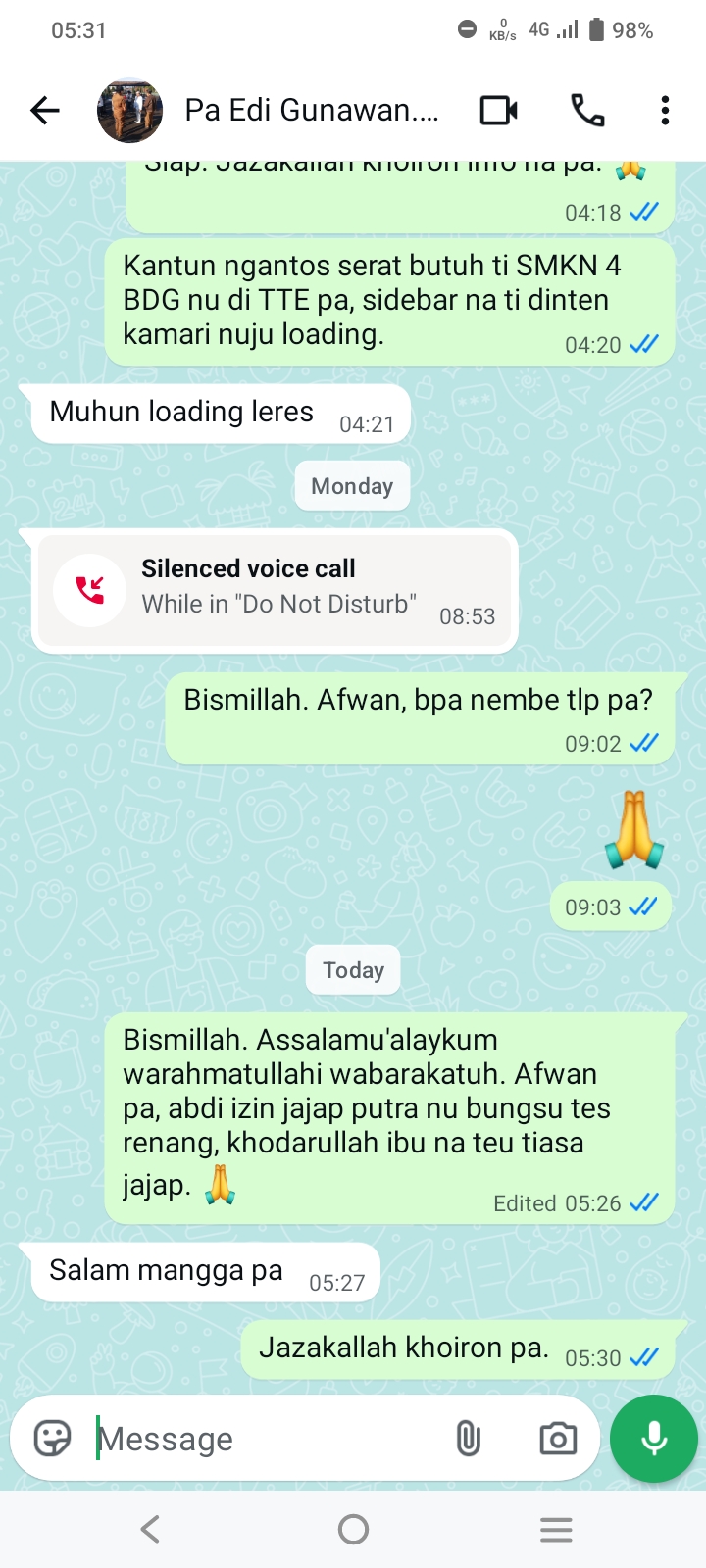Start a voice call
This screenshot has height=1568, width=706.
tap(587, 111)
